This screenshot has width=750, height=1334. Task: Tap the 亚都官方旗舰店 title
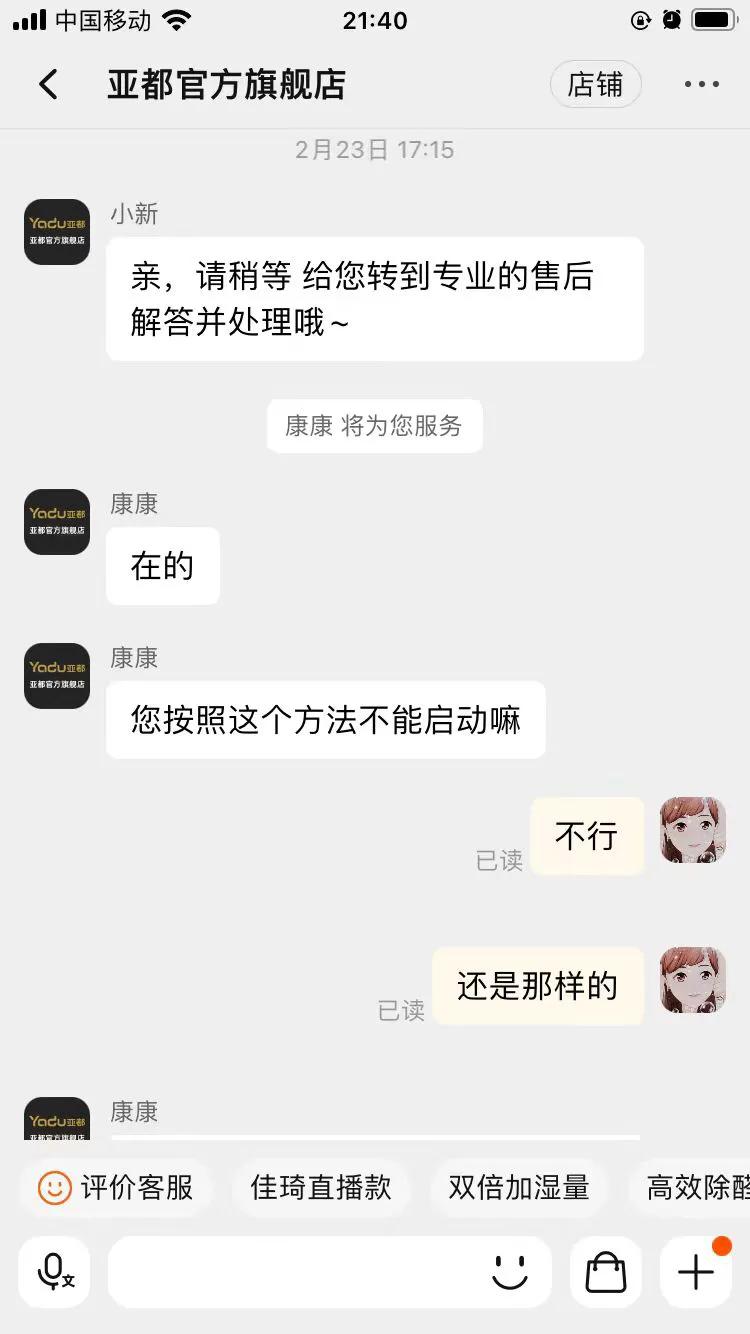point(225,84)
